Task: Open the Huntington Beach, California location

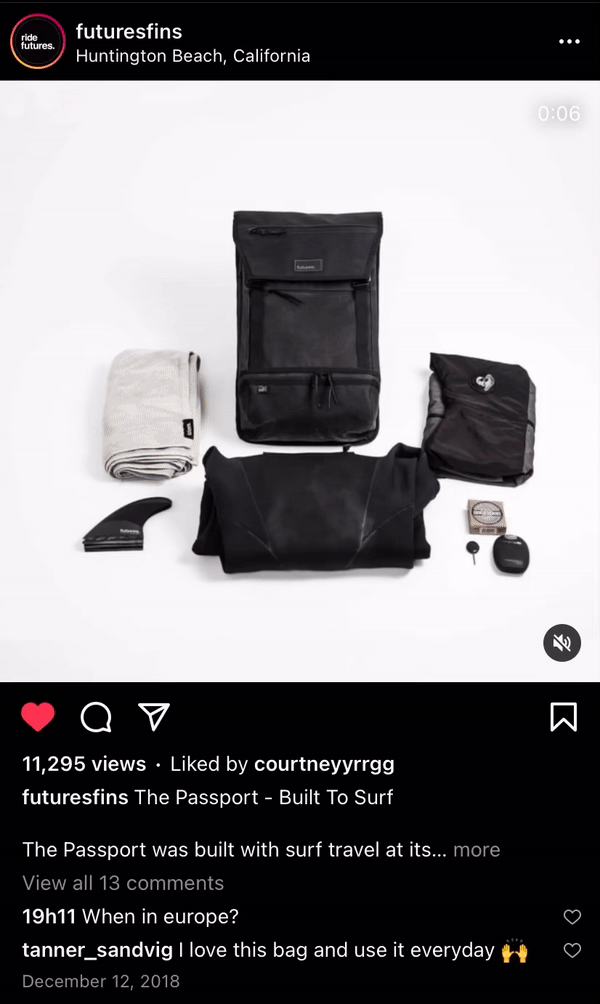Action: [x=193, y=56]
